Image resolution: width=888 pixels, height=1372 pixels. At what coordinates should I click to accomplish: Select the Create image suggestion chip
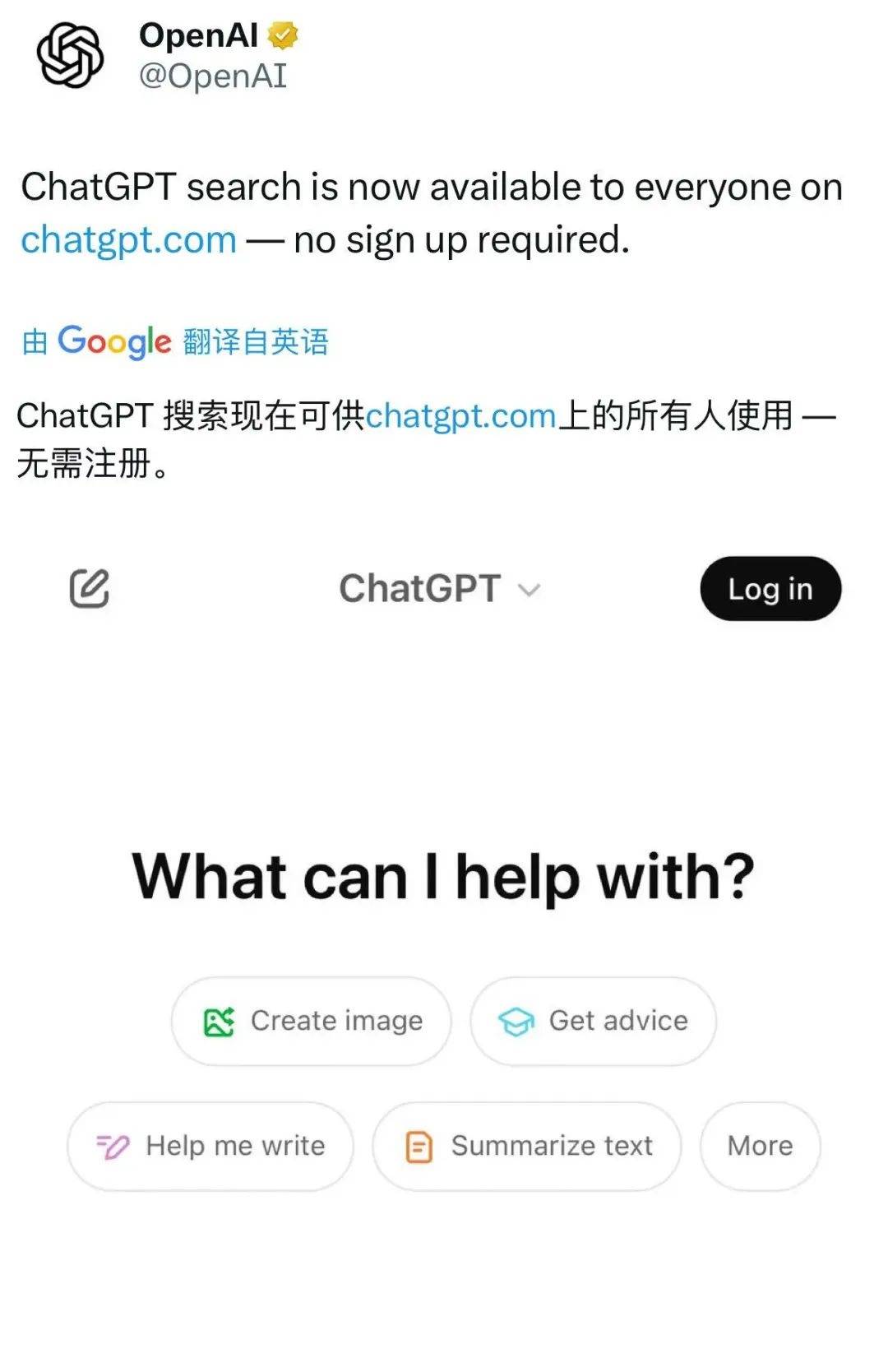311,1020
